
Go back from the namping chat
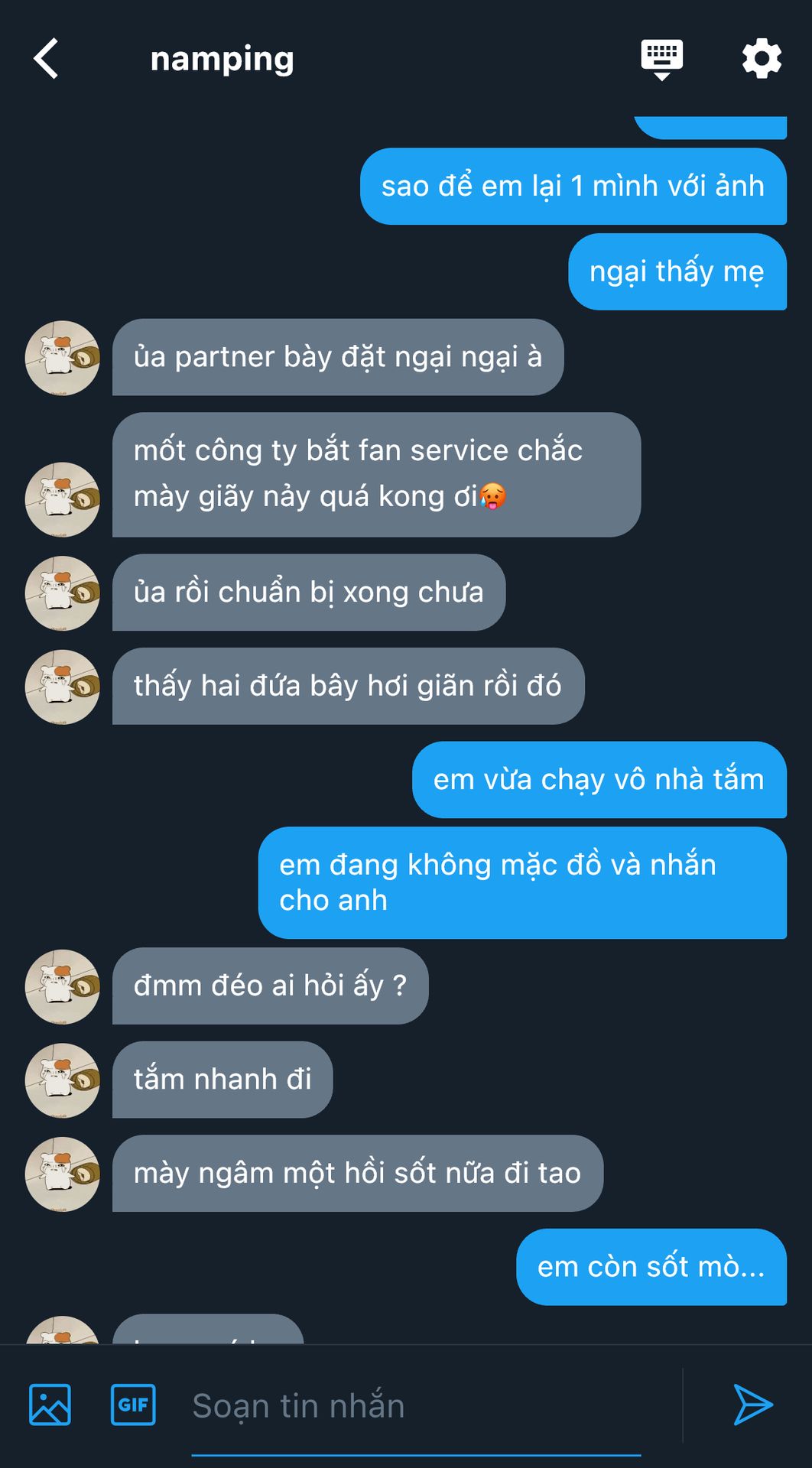pos(47,59)
